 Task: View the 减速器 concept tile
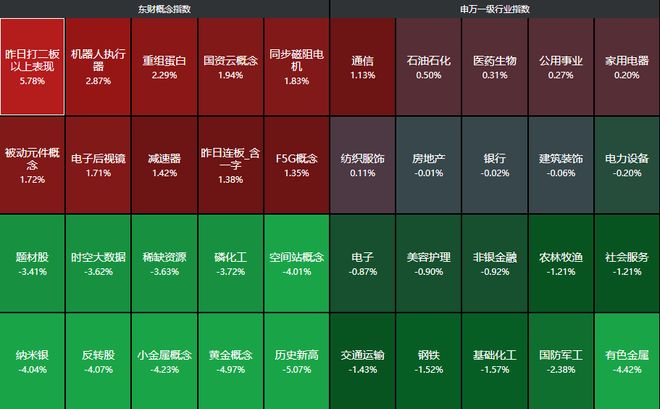(164, 165)
